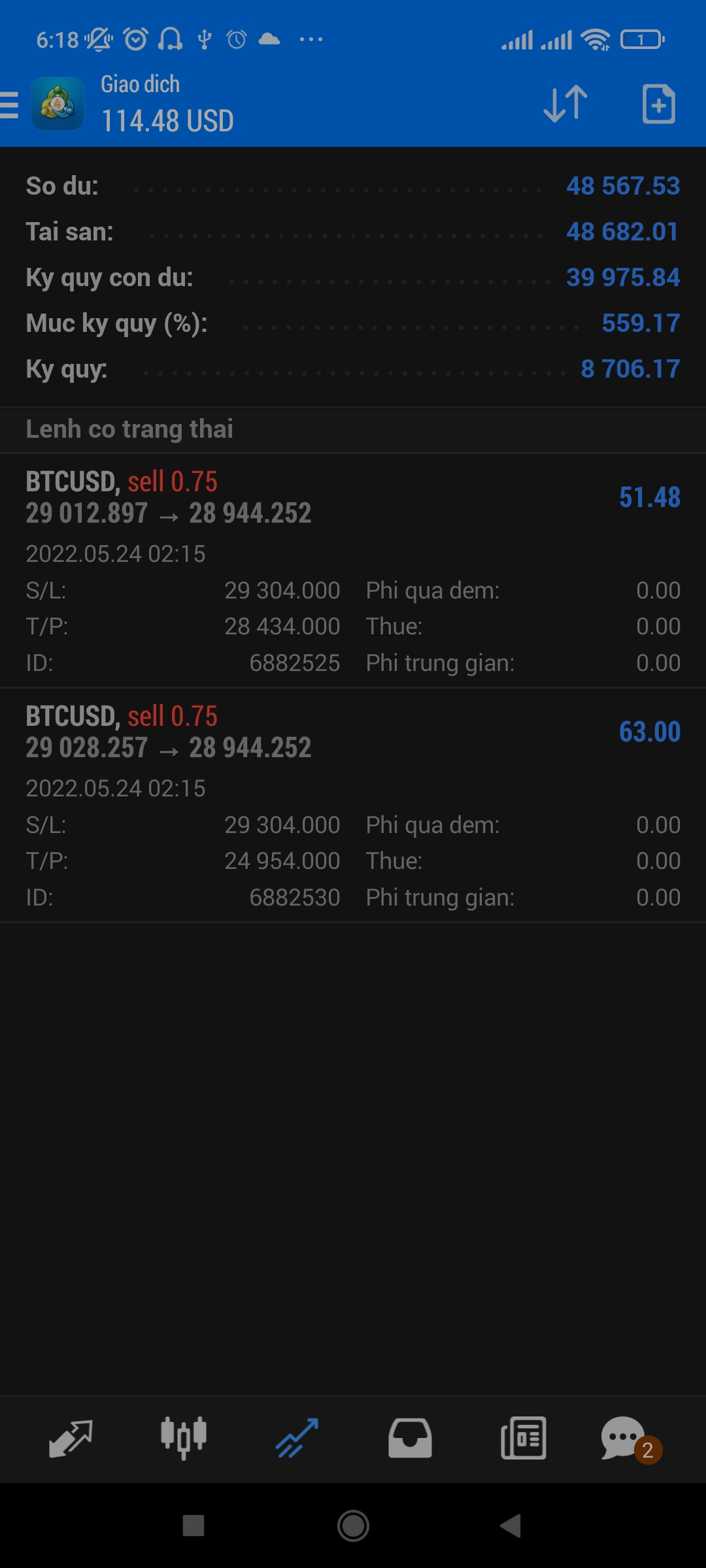Return to the home screen
The width and height of the screenshot is (706, 1568).
pyautogui.click(x=353, y=1526)
